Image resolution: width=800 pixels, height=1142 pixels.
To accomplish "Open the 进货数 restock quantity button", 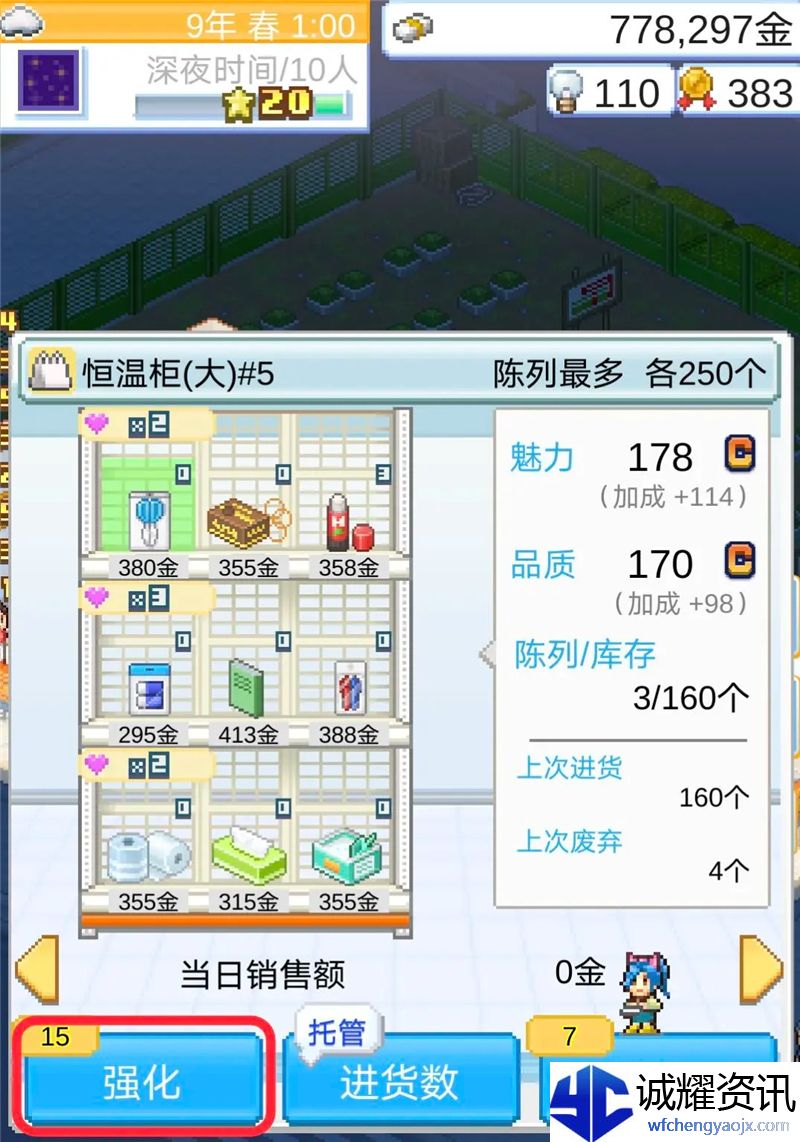I will point(399,1082).
